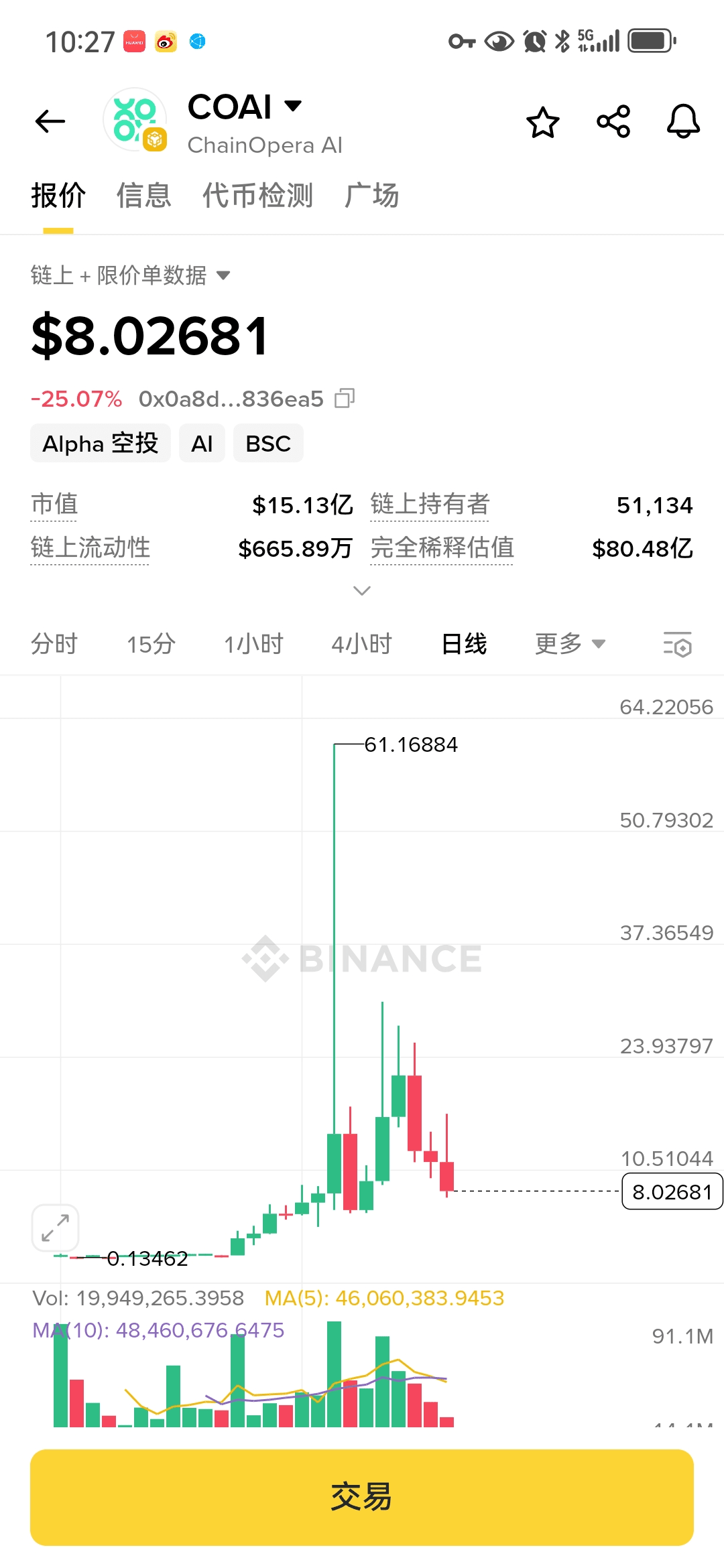This screenshot has height=1568, width=724.
Task: Switch to the 信息 tab
Action: point(143,196)
